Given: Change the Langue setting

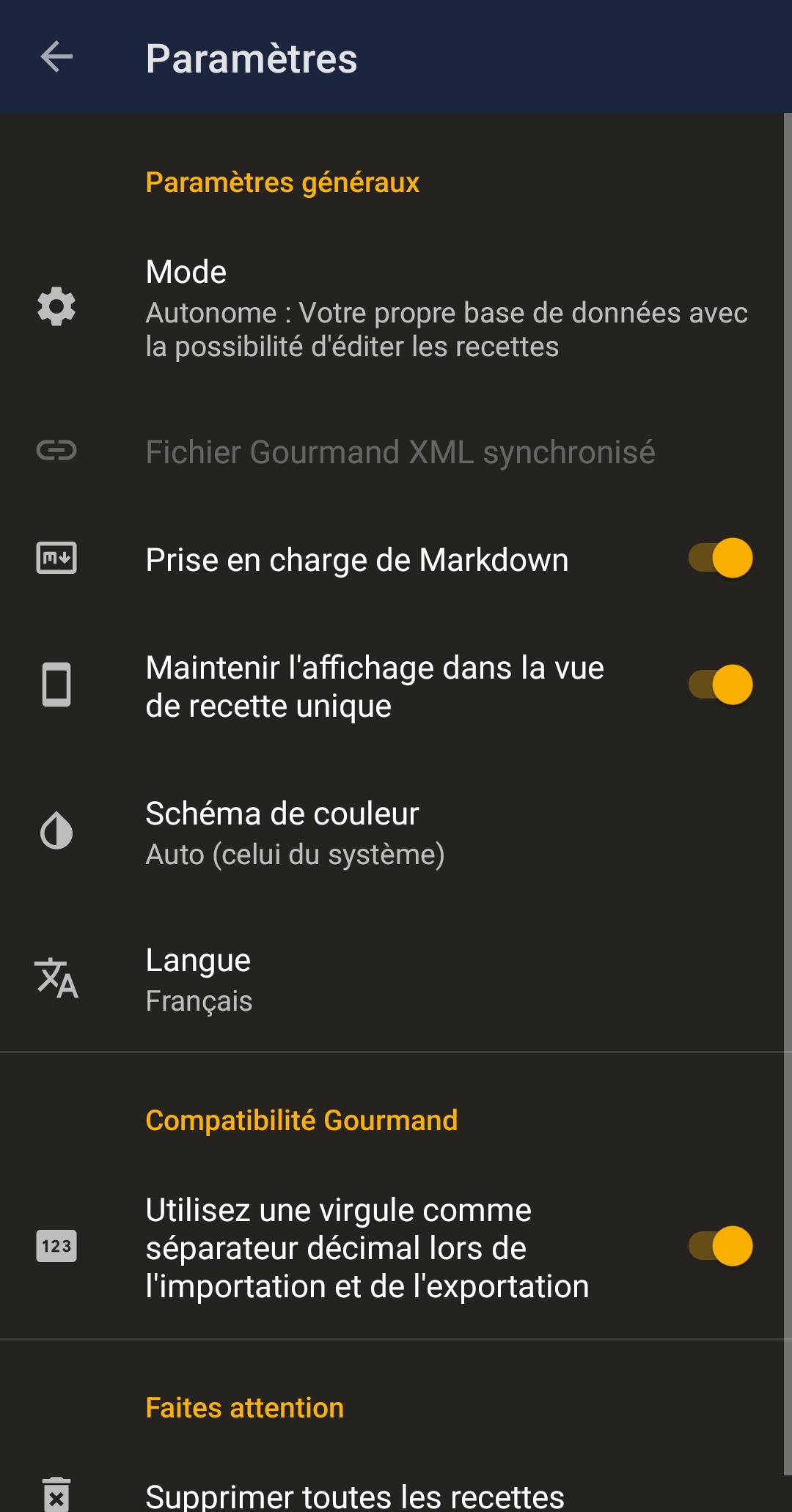Looking at the screenshot, I should tap(396, 979).
